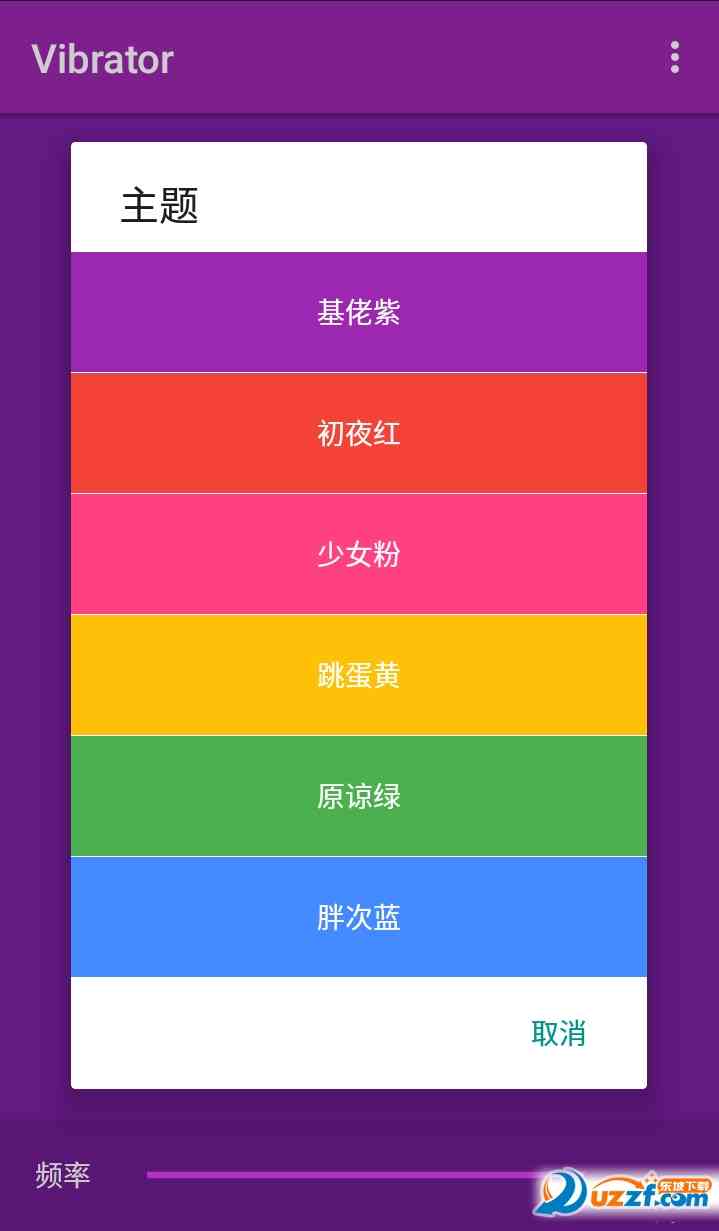The height and width of the screenshot is (1231, 719).
Task: Switch to the 原谅绿 green theme
Action: (359, 796)
